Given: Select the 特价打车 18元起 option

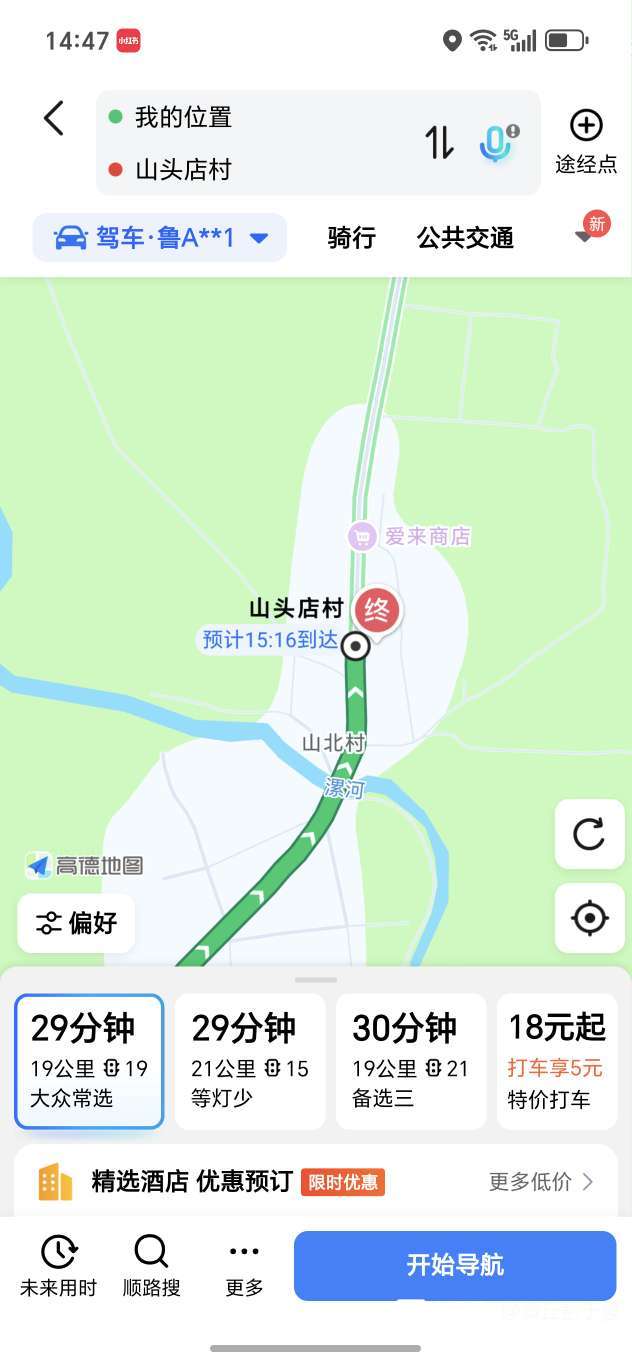Looking at the screenshot, I should [557, 1061].
